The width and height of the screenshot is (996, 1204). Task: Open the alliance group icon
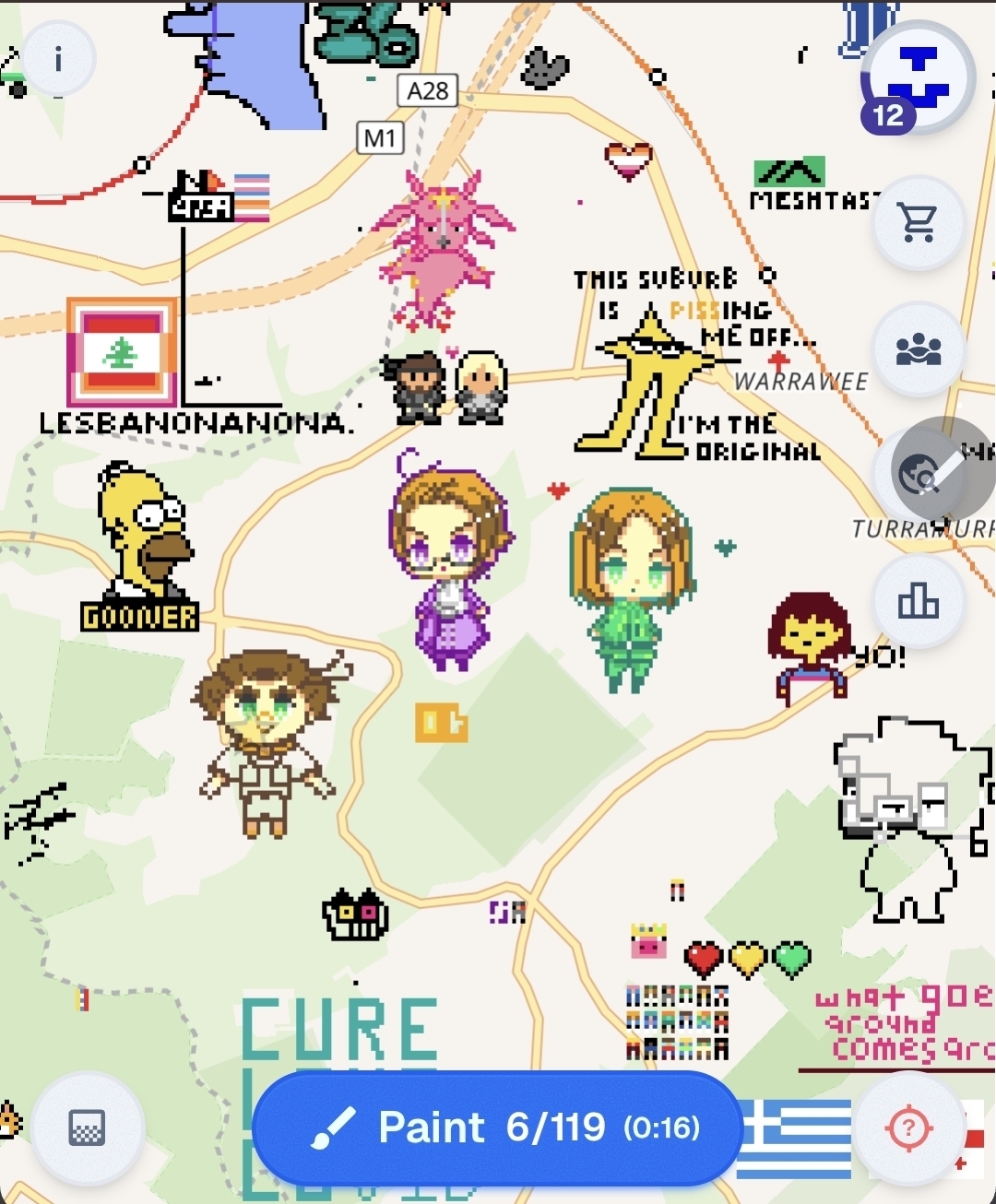918,349
